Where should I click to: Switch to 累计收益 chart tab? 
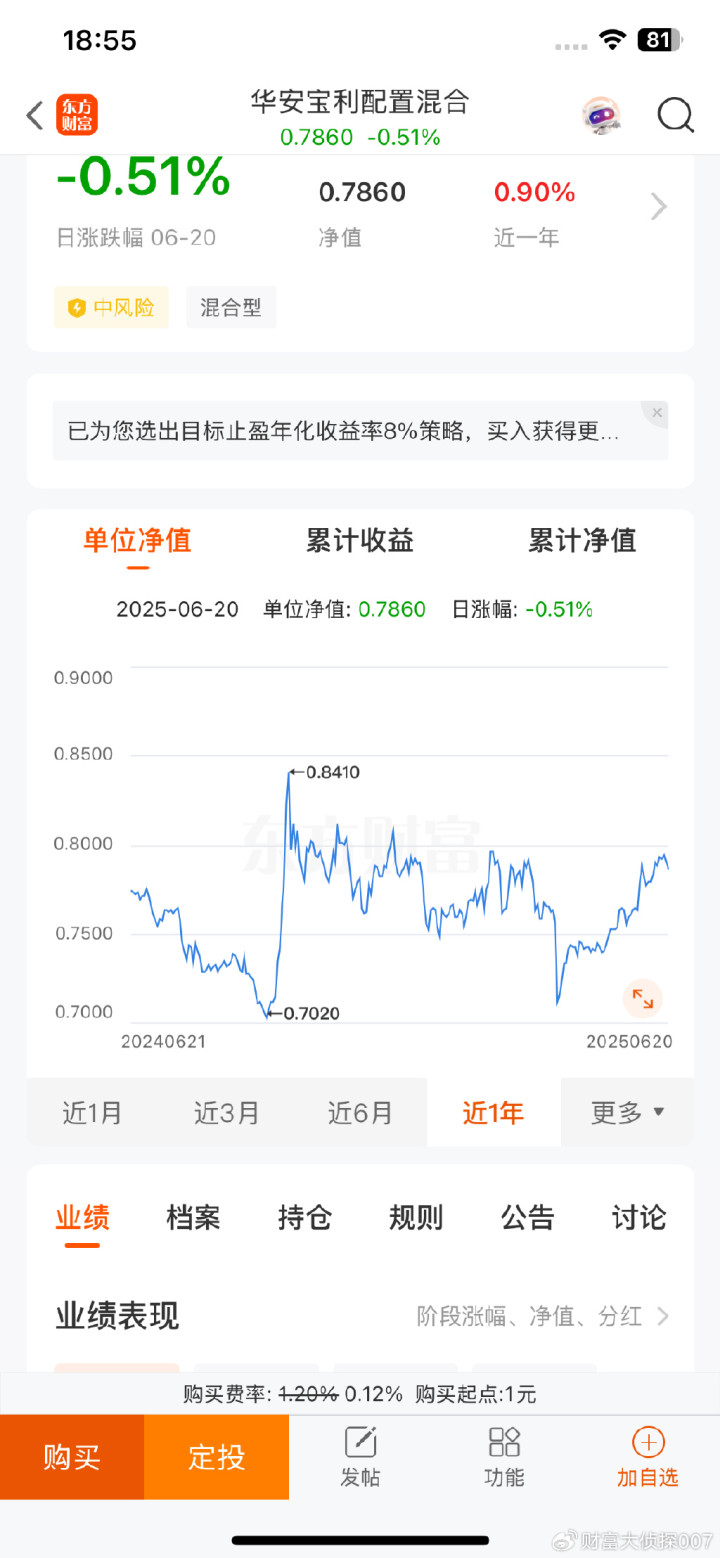(x=360, y=540)
